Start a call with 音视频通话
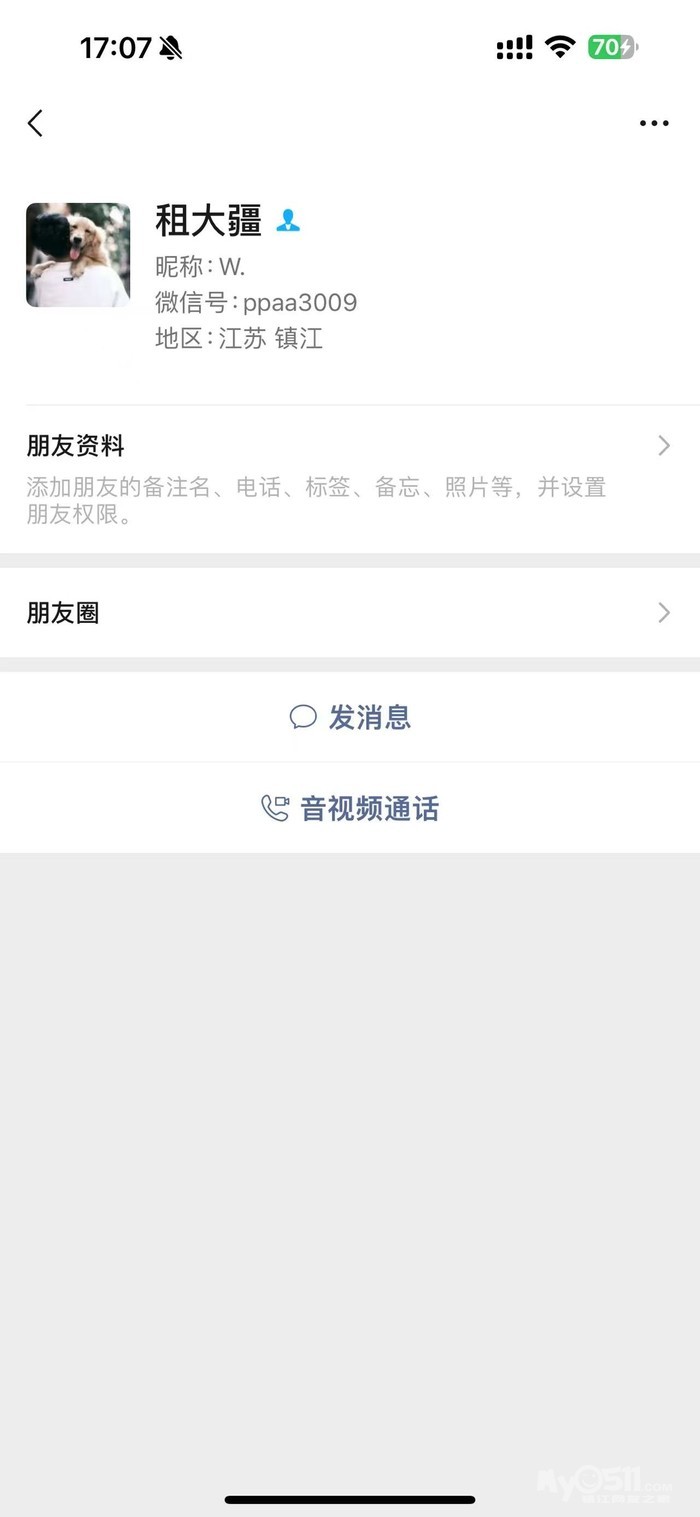The width and height of the screenshot is (700, 1517). pos(350,808)
